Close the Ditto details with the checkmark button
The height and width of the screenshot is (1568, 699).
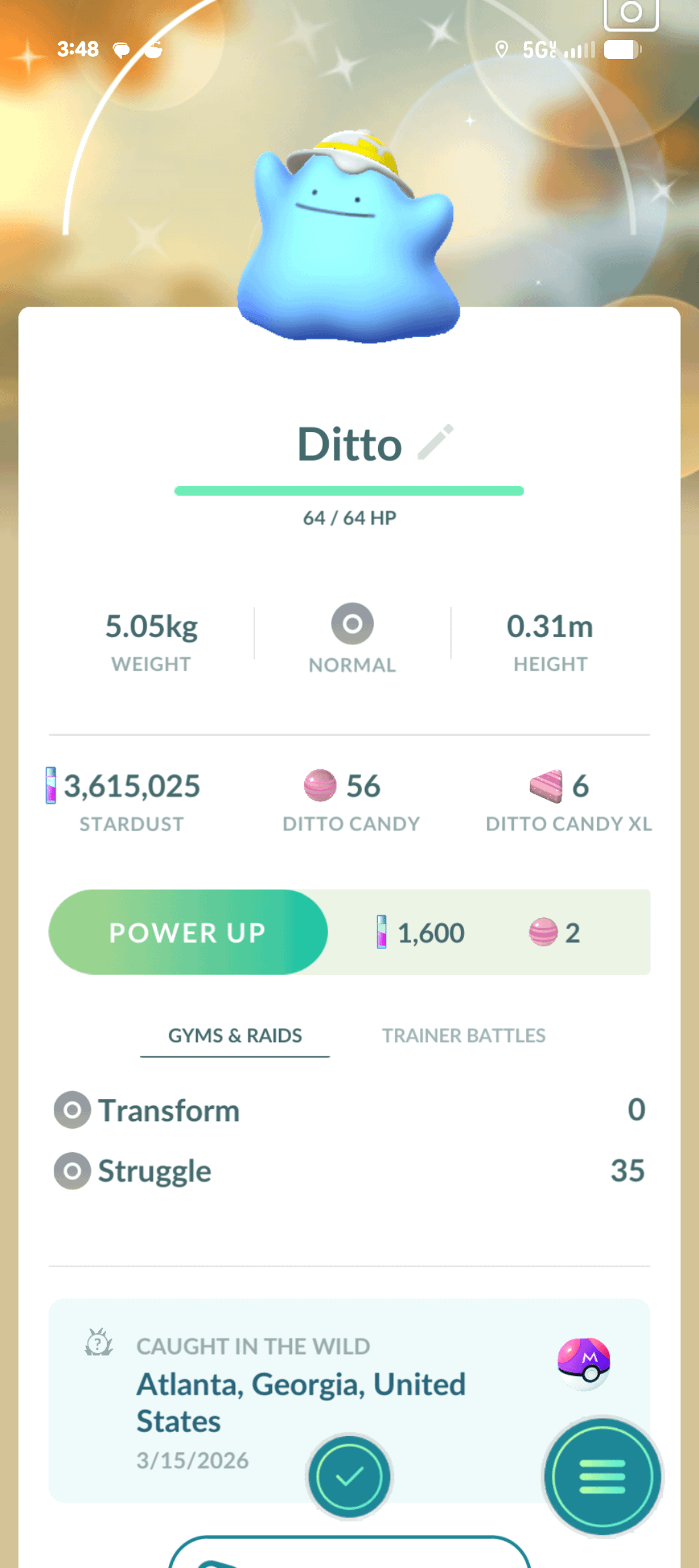tap(349, 1476)
